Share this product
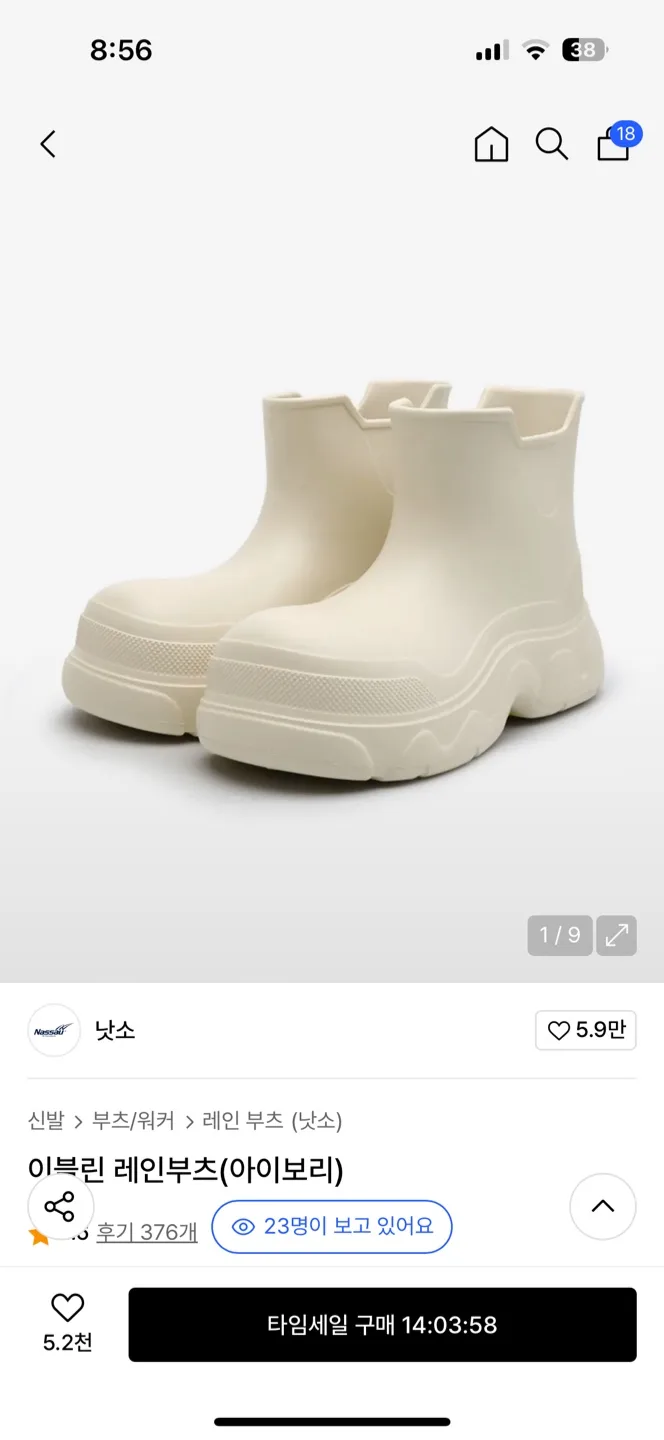This screenshot has height=1440, width=664. coord(60,1206)
